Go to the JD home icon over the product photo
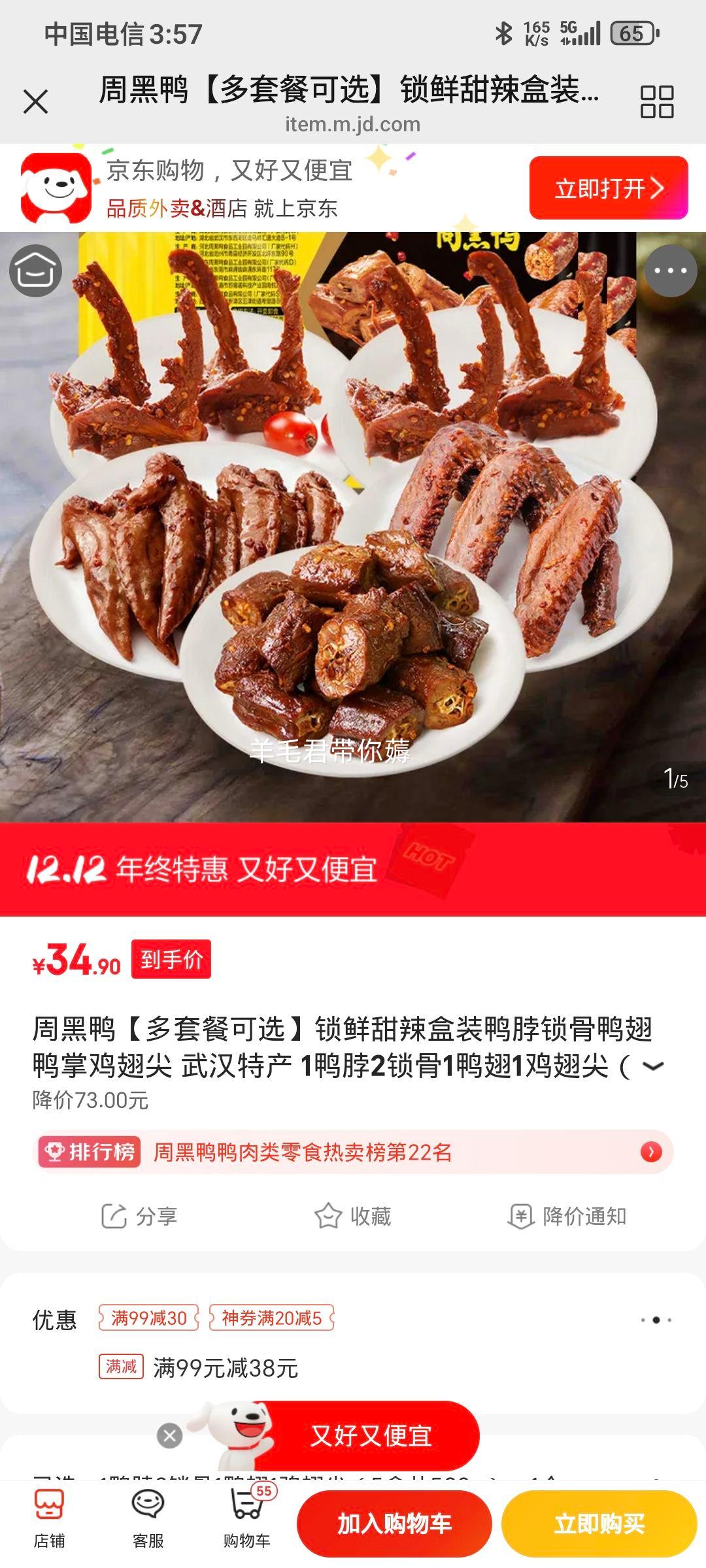Image resolution: width=706 pixels, height=1568 pixels. 35,270
